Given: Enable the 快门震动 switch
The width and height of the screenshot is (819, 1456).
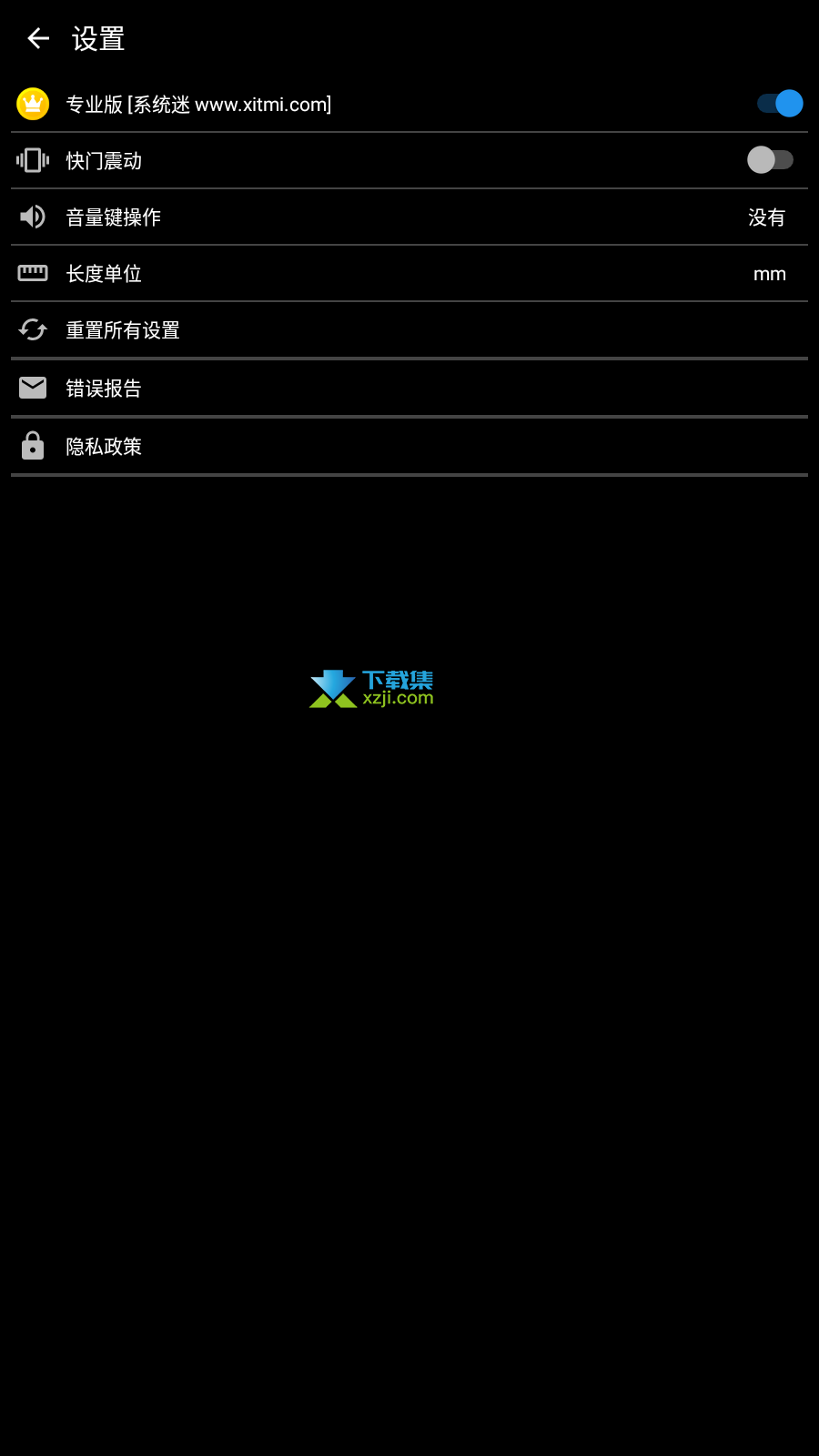Looking at the screenshot, I should [x=771, y=160].
